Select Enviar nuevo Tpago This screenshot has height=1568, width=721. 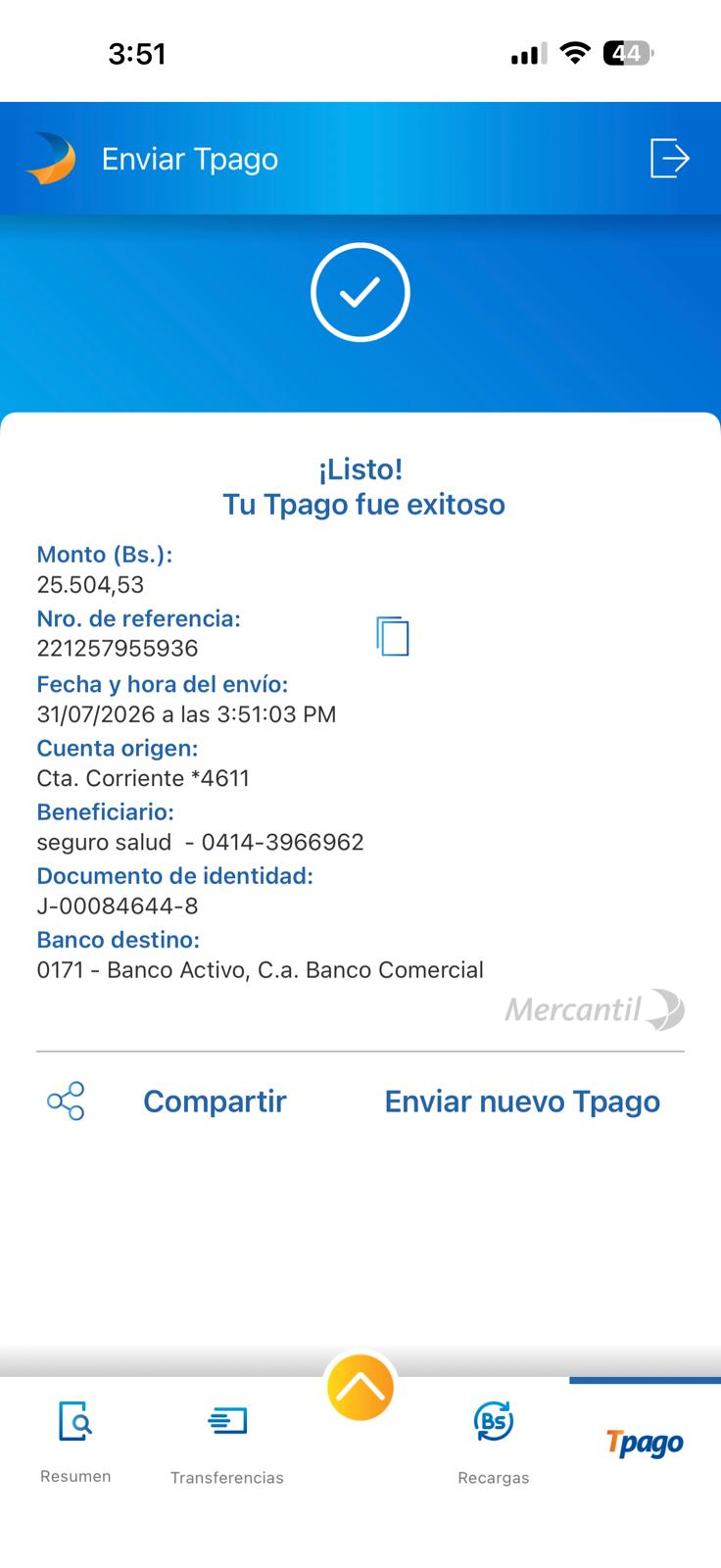522,1102
